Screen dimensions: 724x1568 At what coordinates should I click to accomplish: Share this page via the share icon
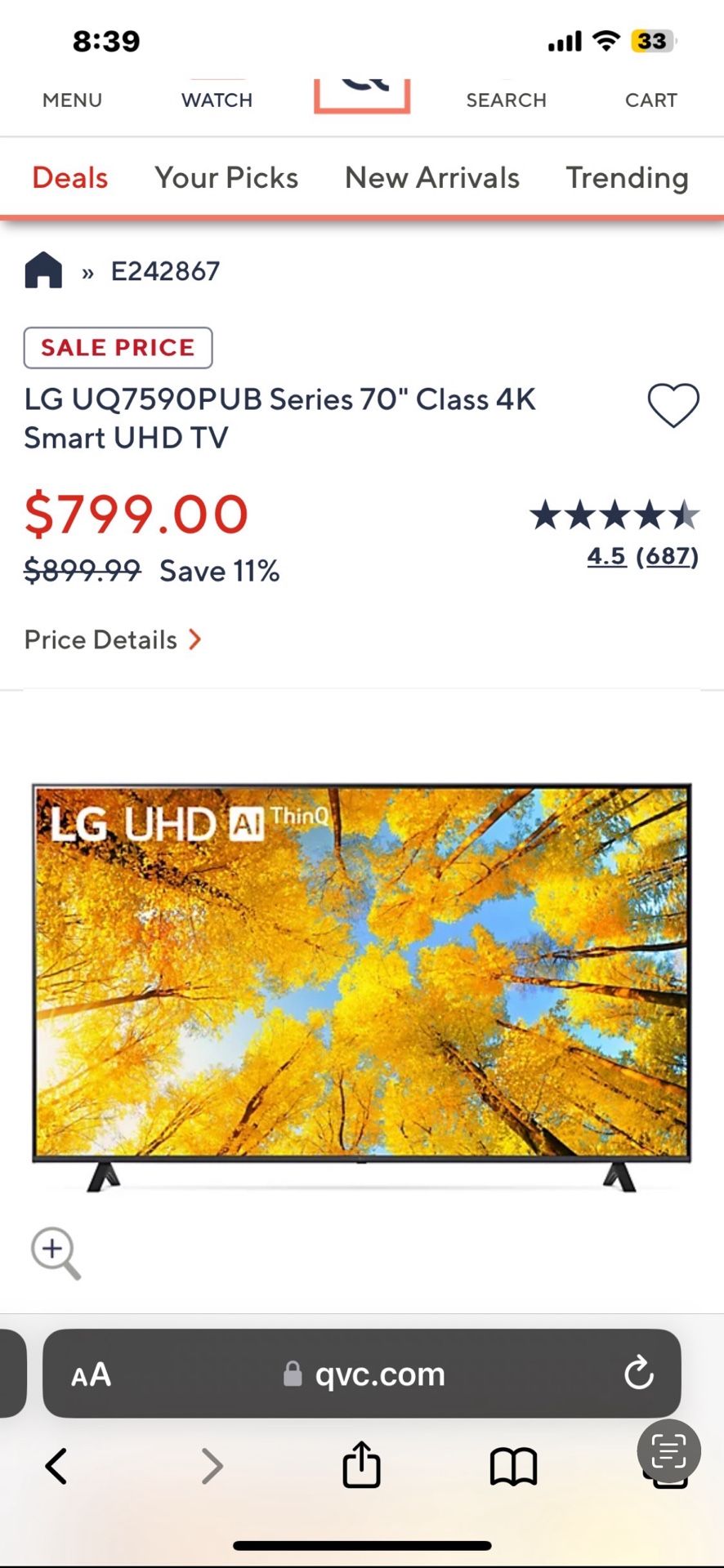click(361, 1464)
